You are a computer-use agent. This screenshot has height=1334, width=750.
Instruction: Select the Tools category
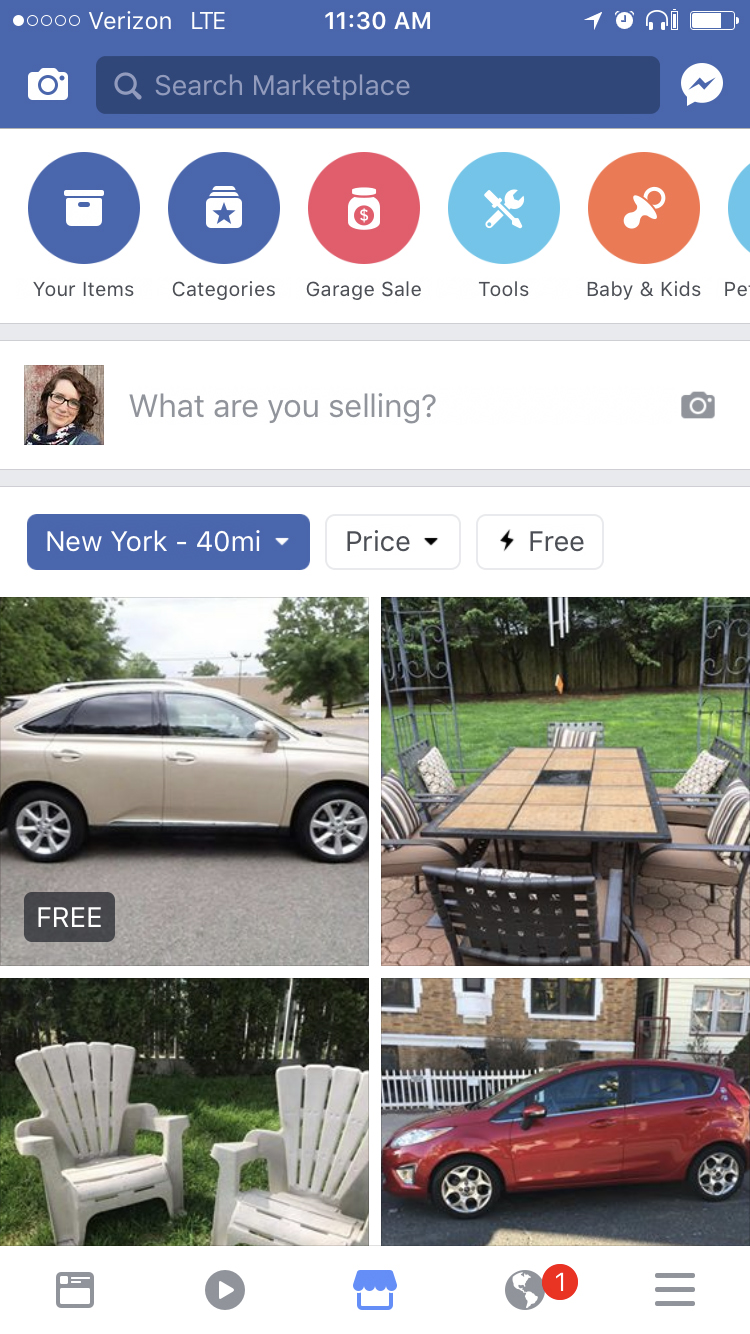pos(504,208)
